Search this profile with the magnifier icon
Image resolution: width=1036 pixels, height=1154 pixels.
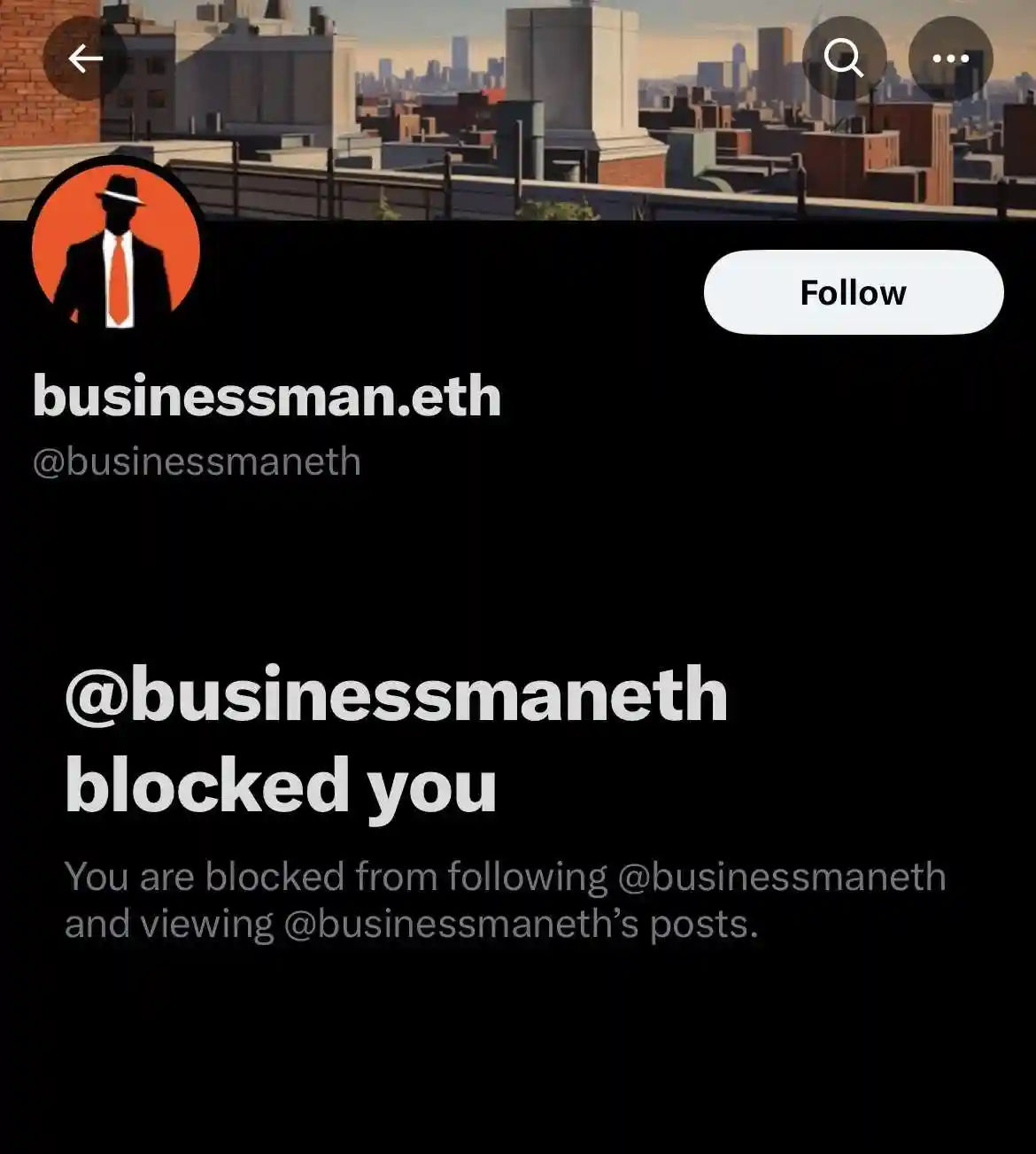coord(843,59)
